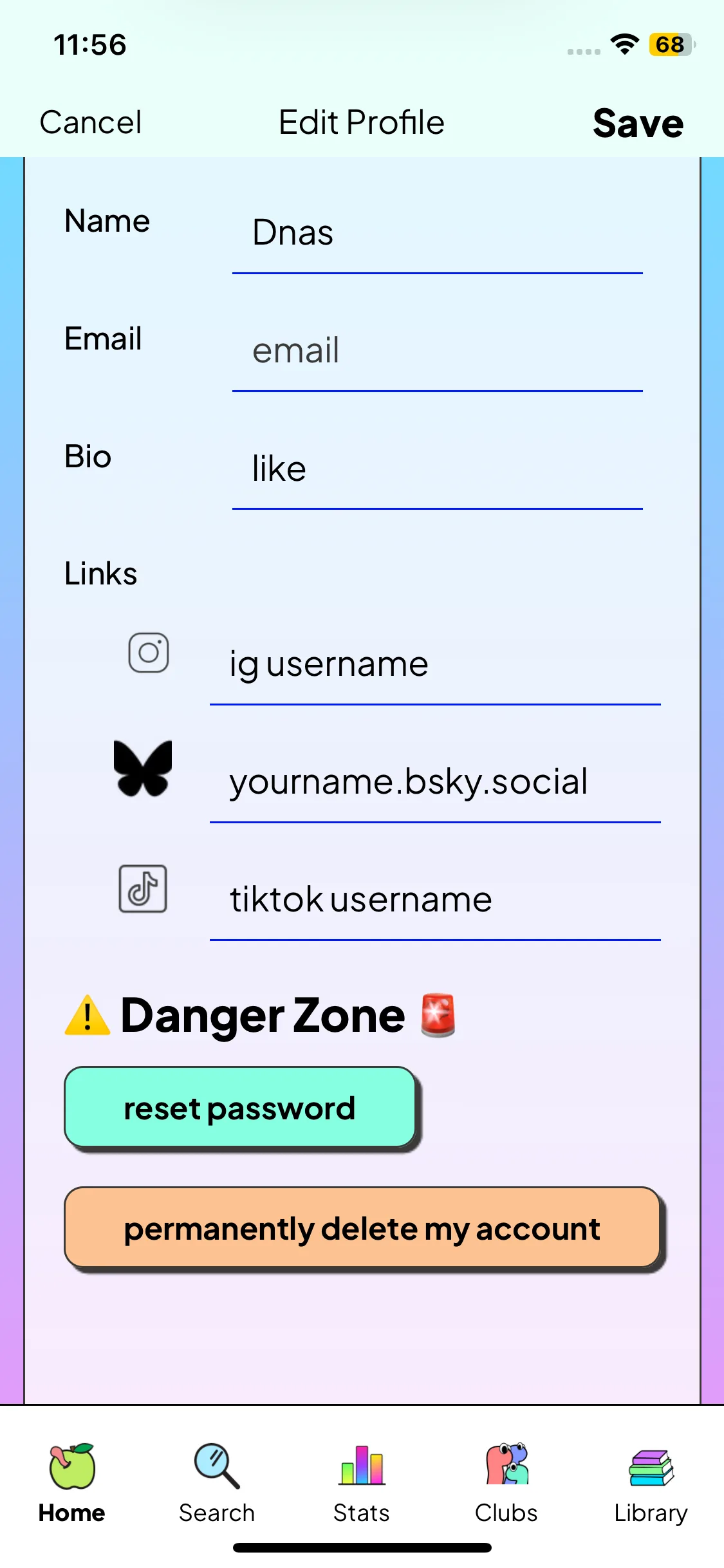The image size is (724, 1568).
Task: Cancel editing the profile
Action: [x=91, y=122]
